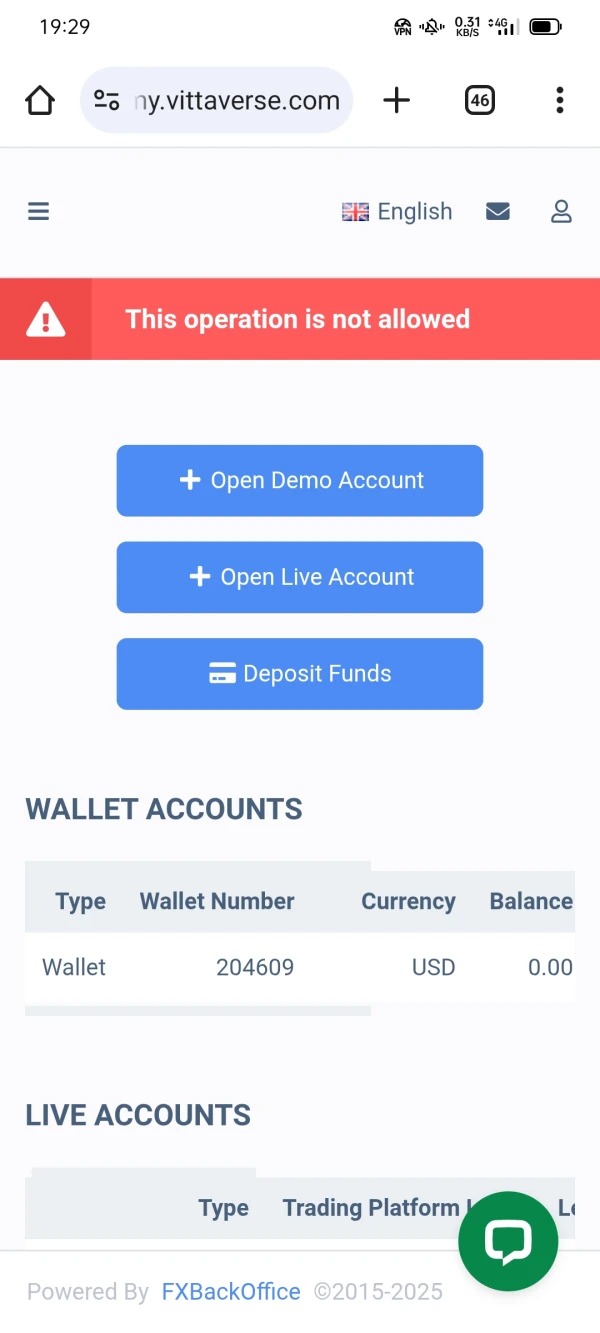This screenshot has width=600, height=1333.
Task: Follow the FXBackOffice link
Action: [231, 1292]
